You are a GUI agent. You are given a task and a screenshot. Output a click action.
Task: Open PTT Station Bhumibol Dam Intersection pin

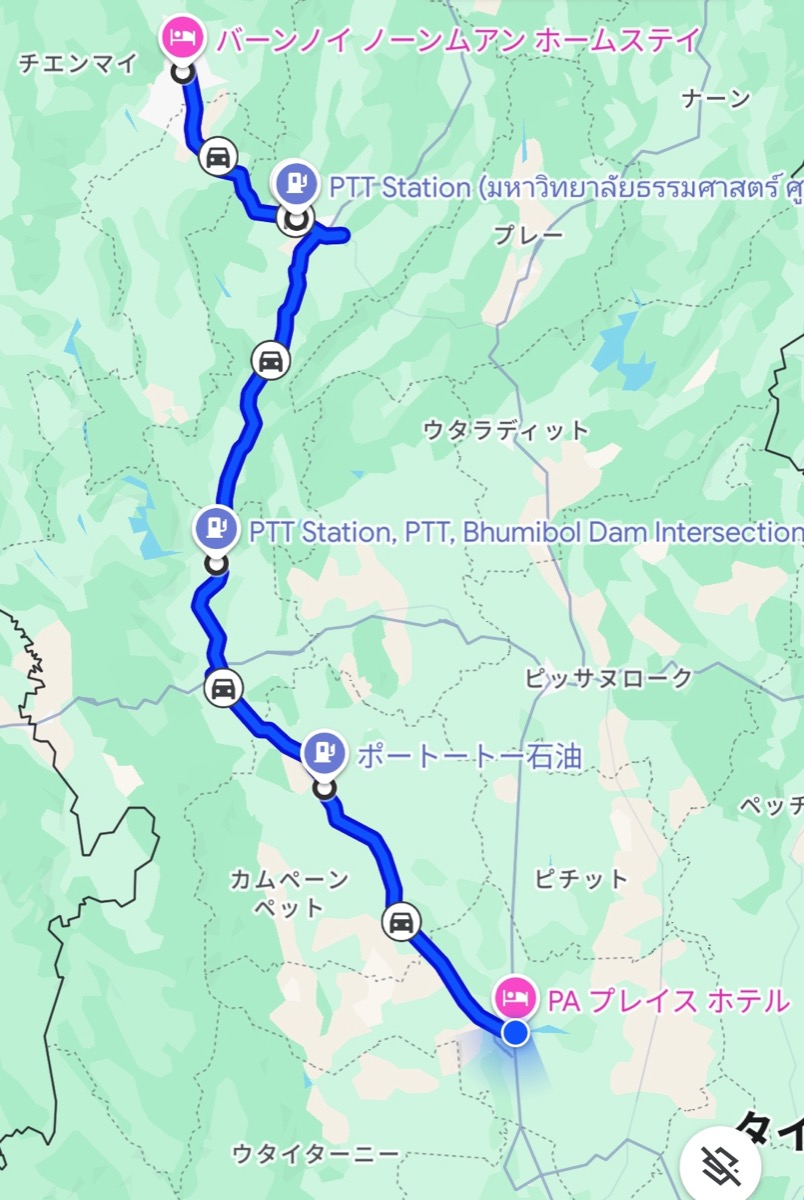(x=217, y=528)
